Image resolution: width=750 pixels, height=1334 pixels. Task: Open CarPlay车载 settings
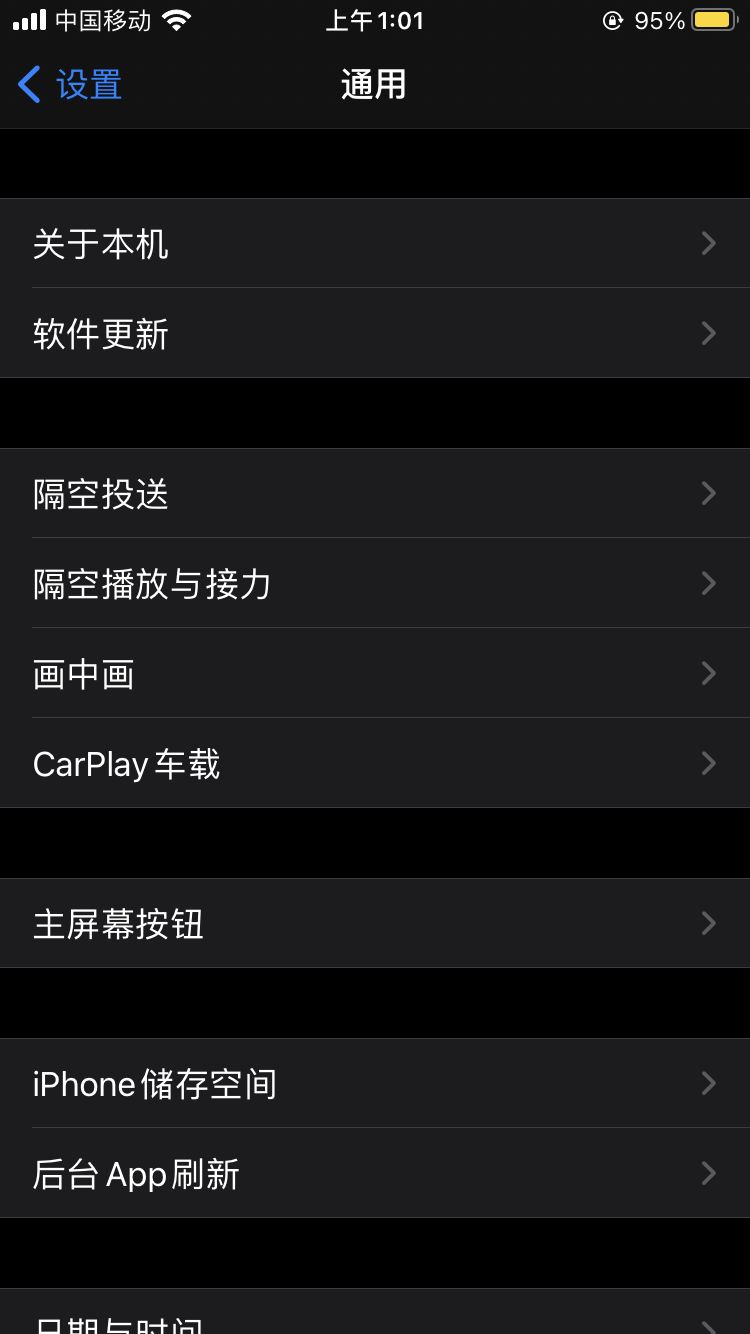[x=375, y=764]
